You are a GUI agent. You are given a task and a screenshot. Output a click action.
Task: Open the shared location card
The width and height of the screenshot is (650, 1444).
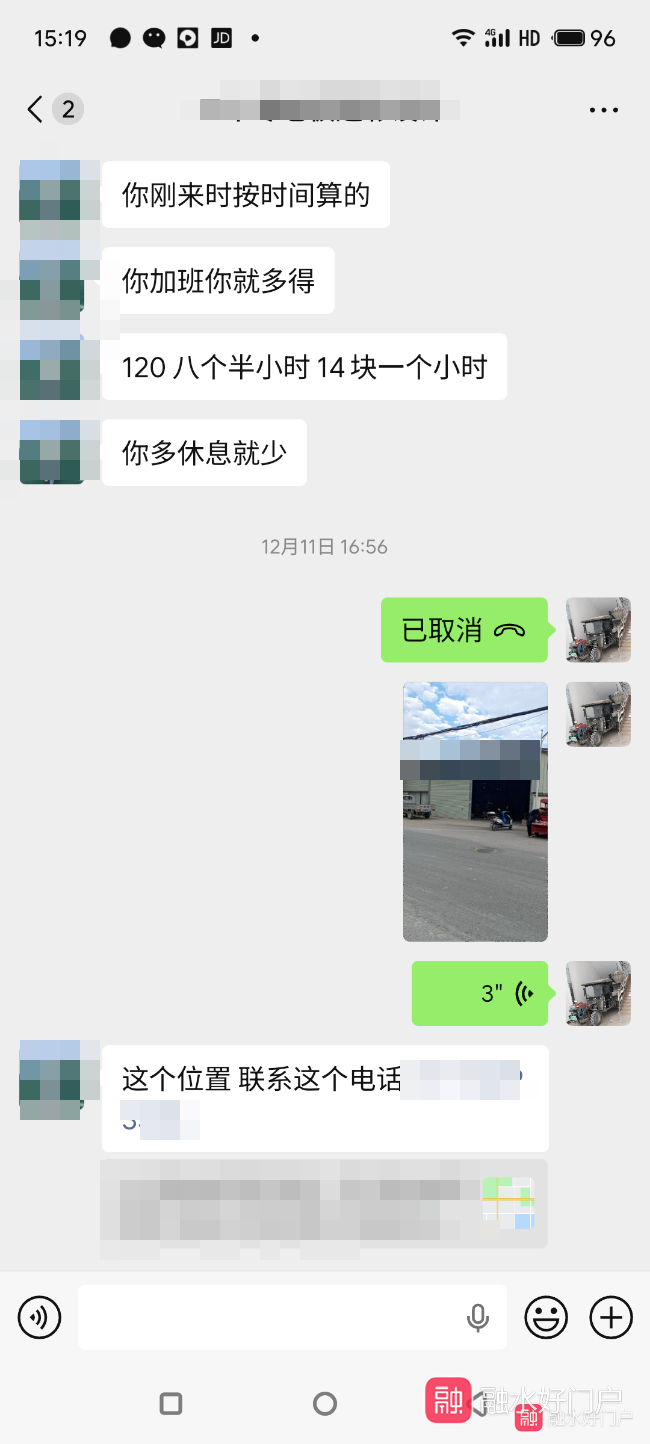tap(323, 1203)
